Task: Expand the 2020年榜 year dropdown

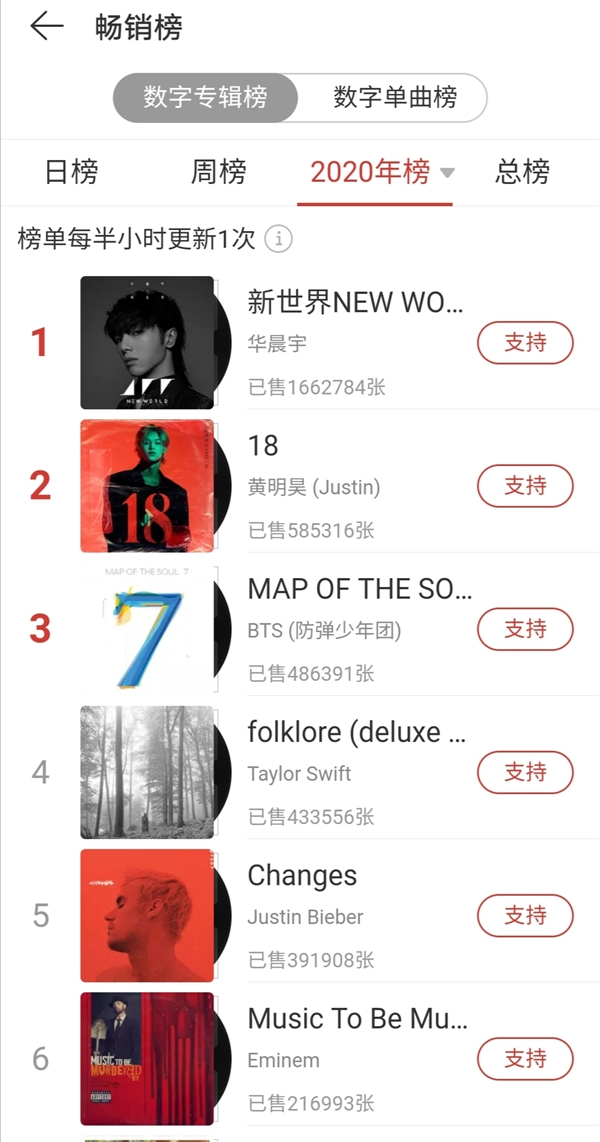Action: [446, 173]
